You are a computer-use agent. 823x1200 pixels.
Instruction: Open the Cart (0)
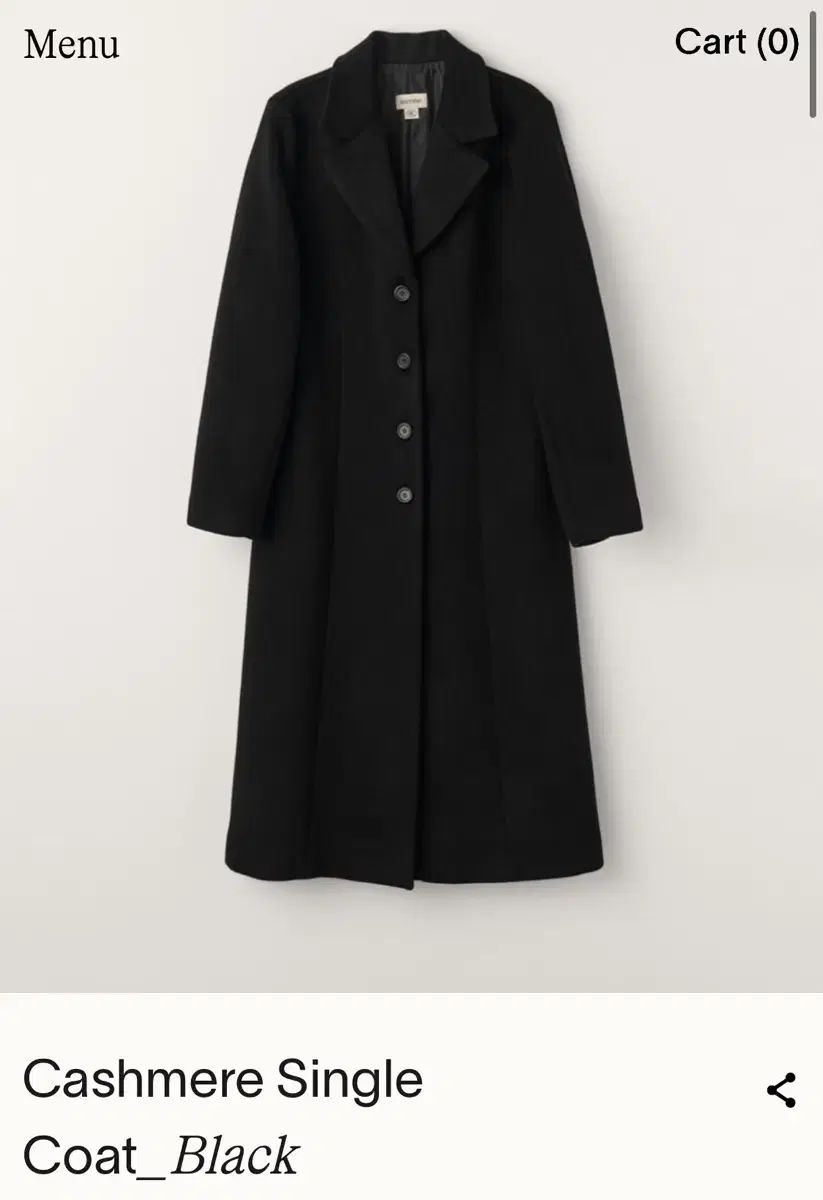point(736,42)
